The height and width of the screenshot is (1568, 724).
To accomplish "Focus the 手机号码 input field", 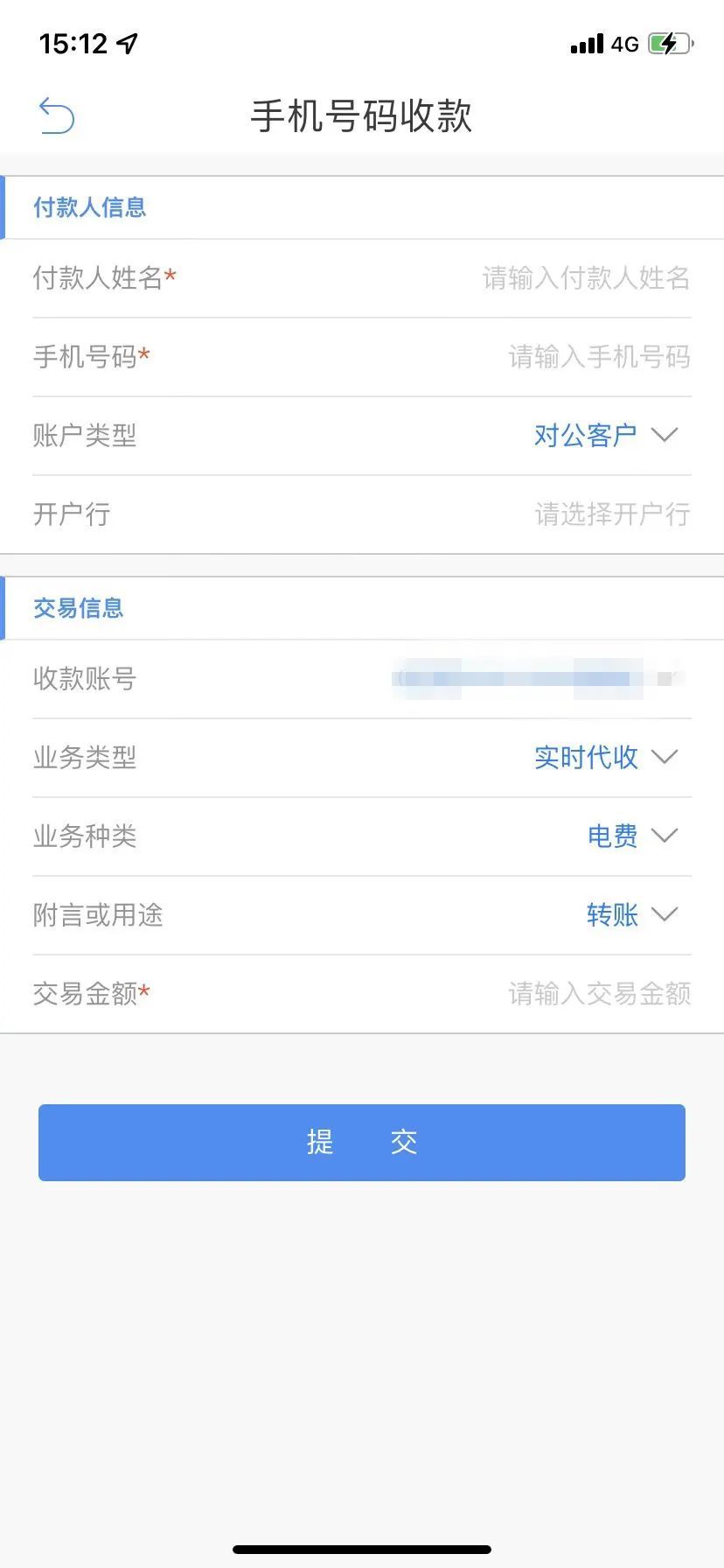I will coord(598,357).
